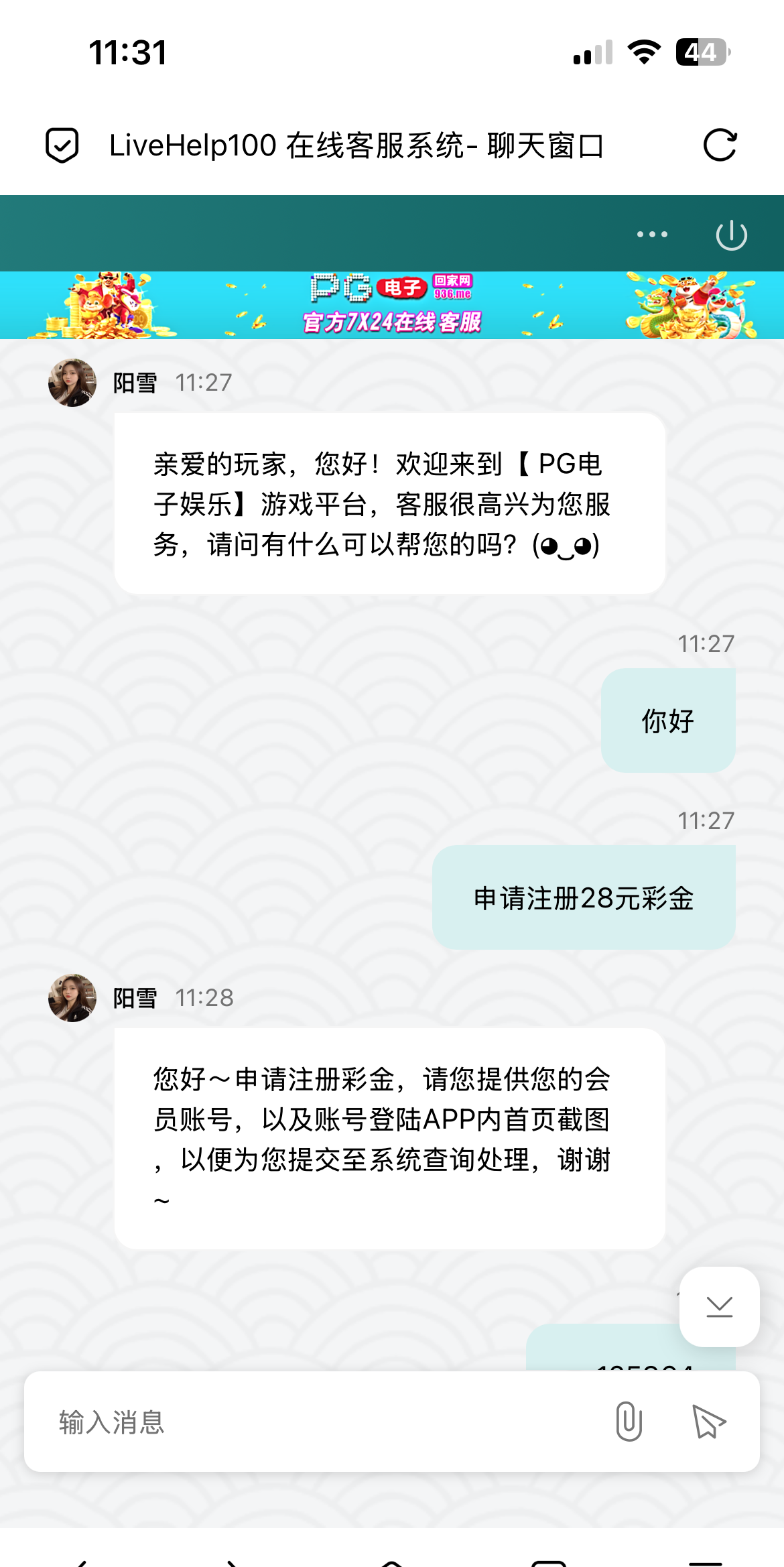The image size is (784, 1567).
Task: Send the message with the arrow icon
Action: (x=708, y=1422)
